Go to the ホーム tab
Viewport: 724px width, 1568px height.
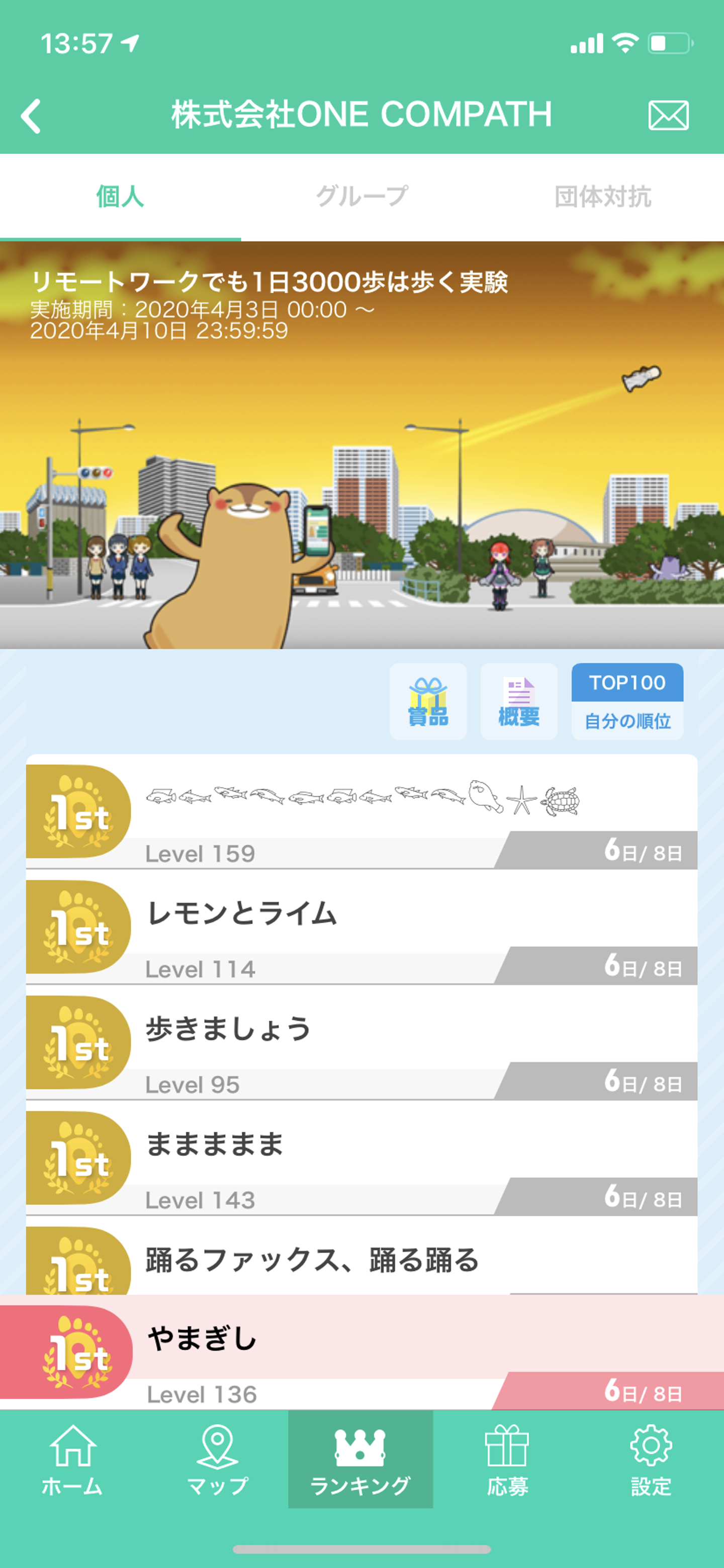pos(72,1461)
